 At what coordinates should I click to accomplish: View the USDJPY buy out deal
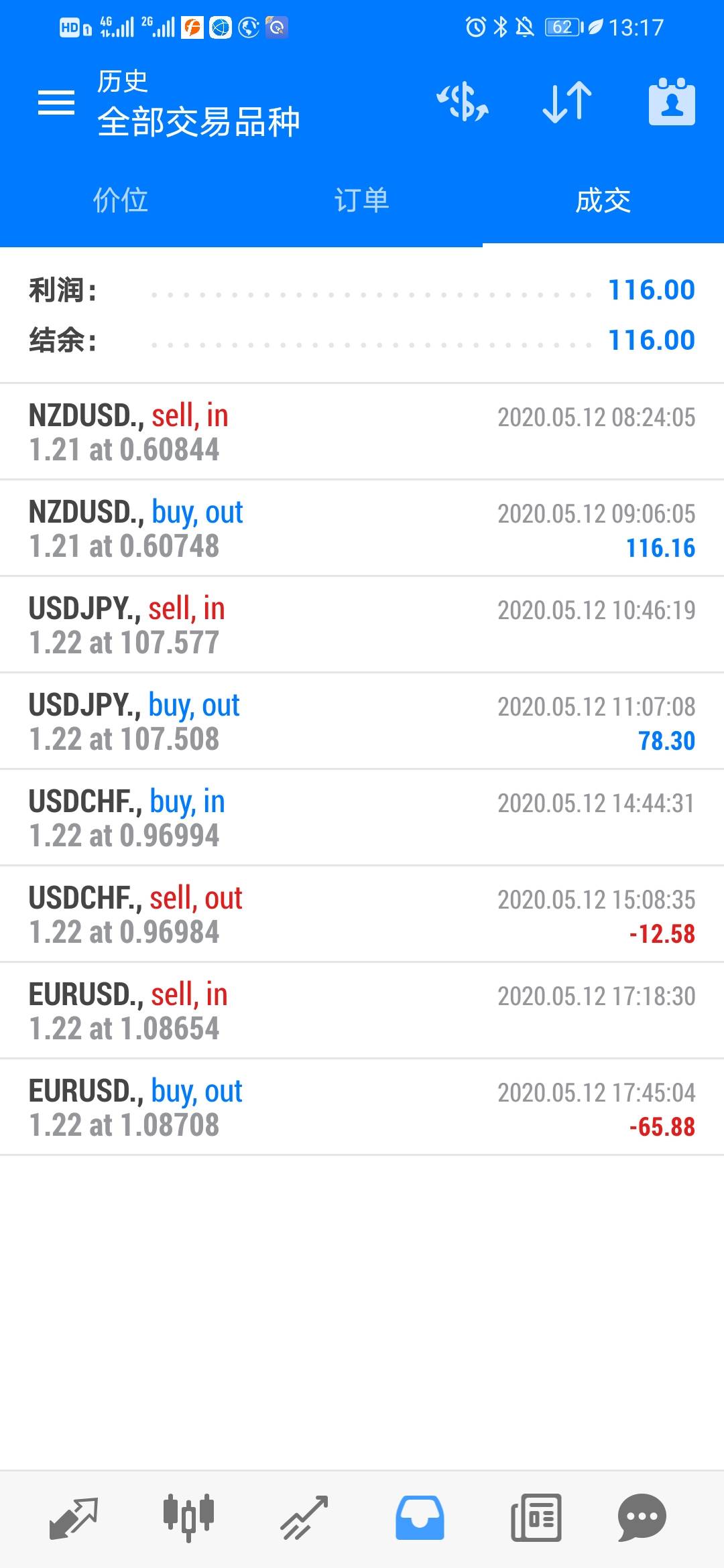click(362, 721)
